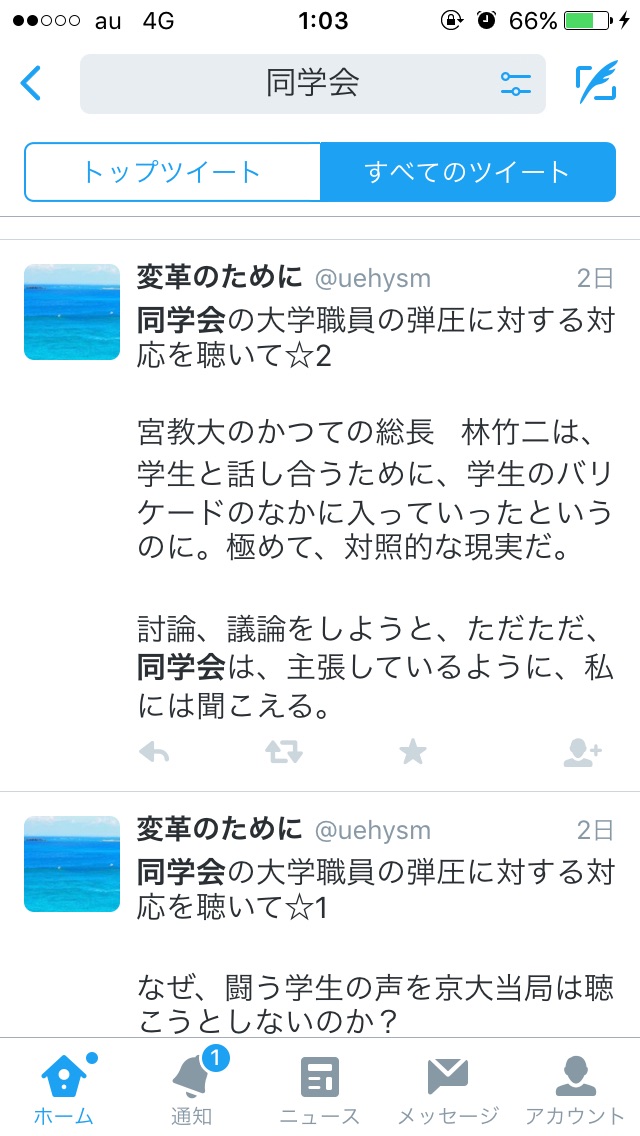This screenshot has width=640, height=1136.
Task: Go back using the top-left arrow
Action: coord(31,83)
